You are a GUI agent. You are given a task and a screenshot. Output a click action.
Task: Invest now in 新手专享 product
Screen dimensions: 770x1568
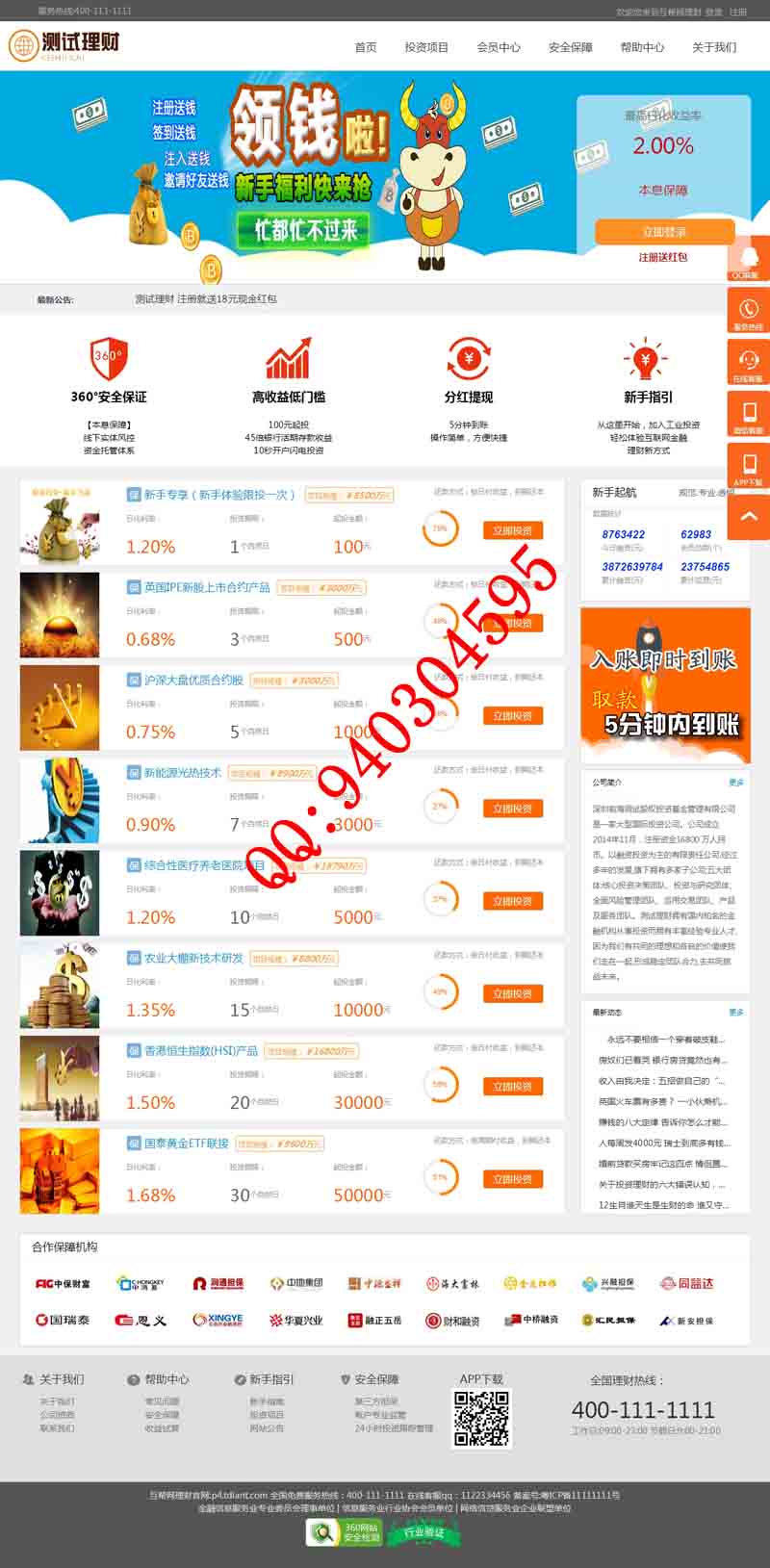(x=512, y=530)
